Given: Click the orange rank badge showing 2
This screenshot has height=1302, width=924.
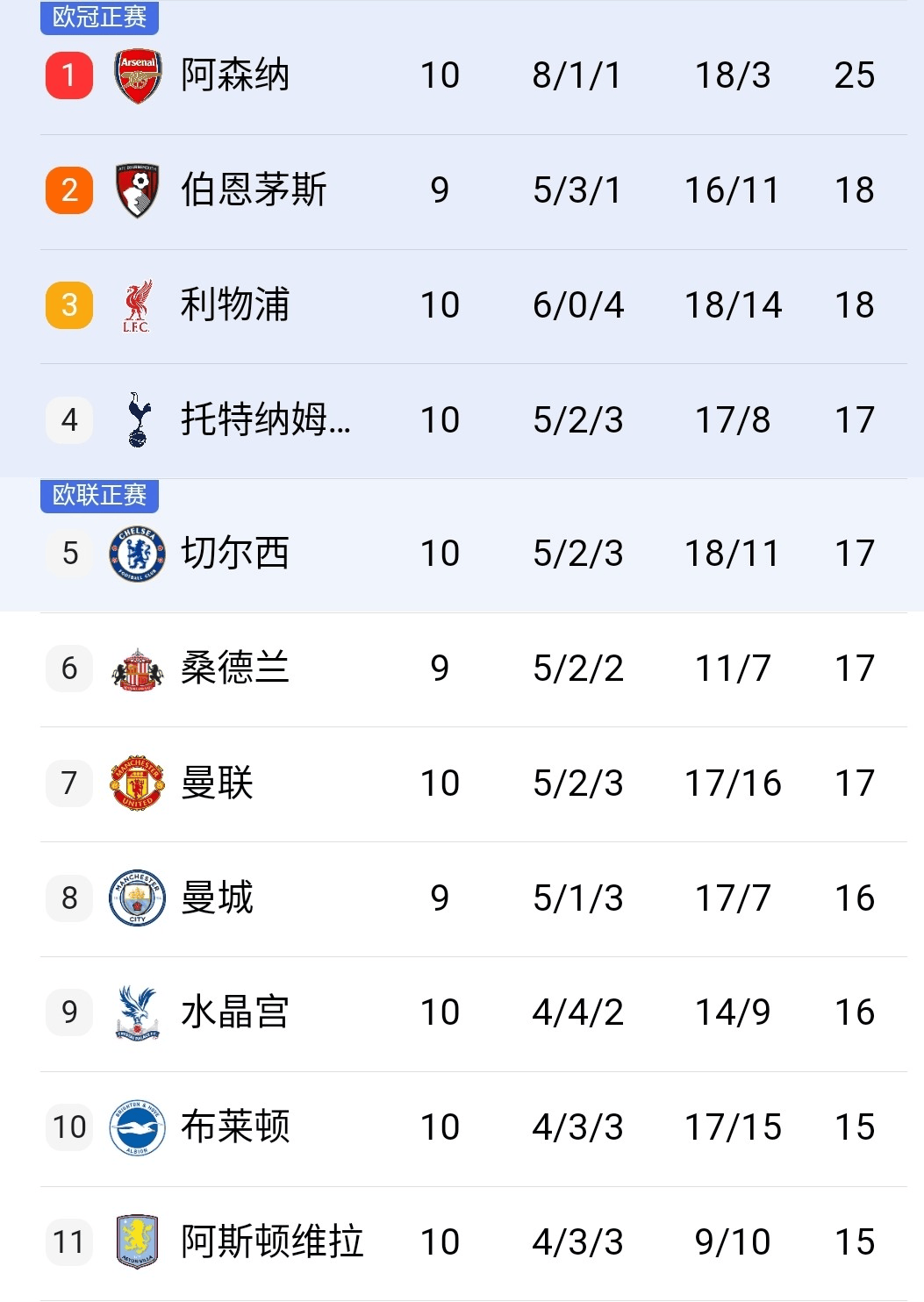Looking at the screenshot, I should pos(68,190).
